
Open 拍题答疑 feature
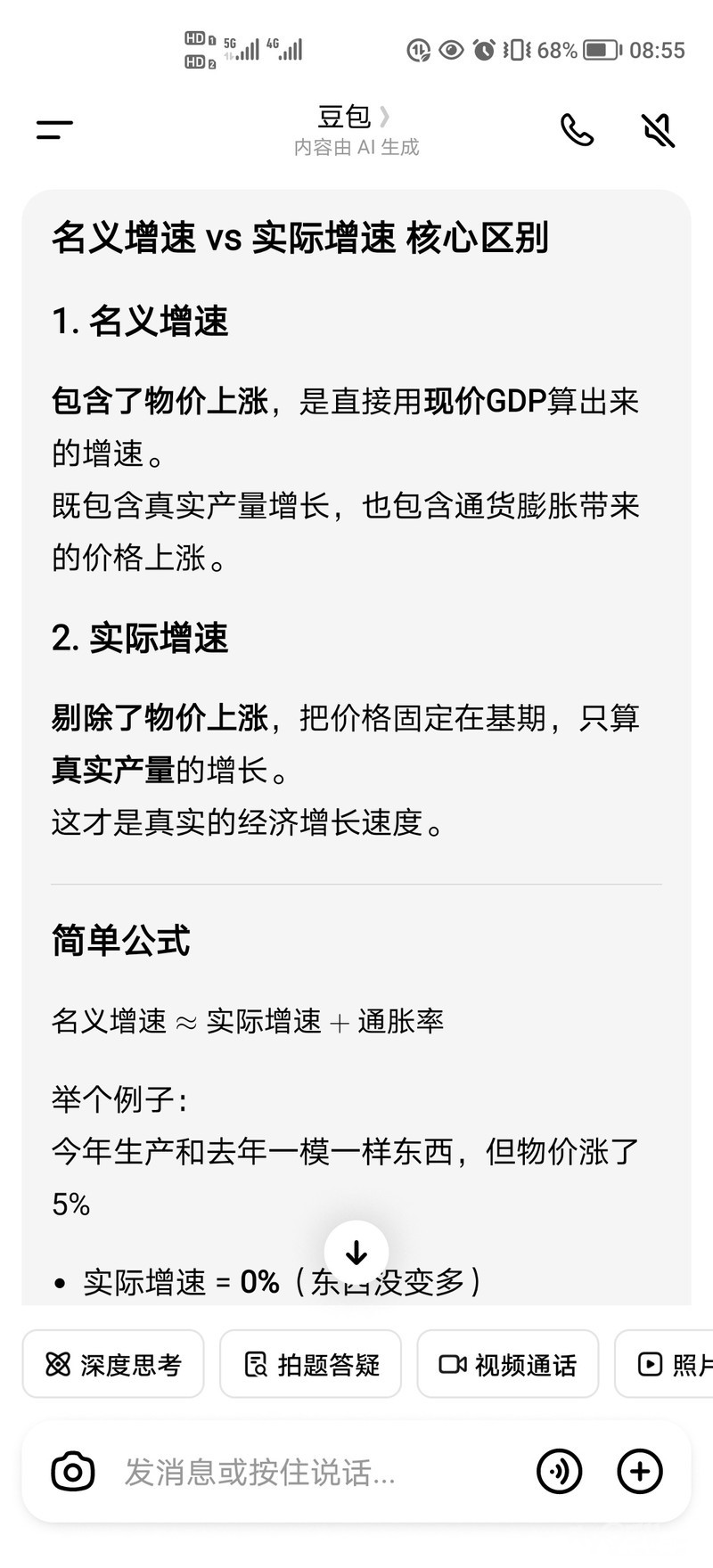[311, 1364]
